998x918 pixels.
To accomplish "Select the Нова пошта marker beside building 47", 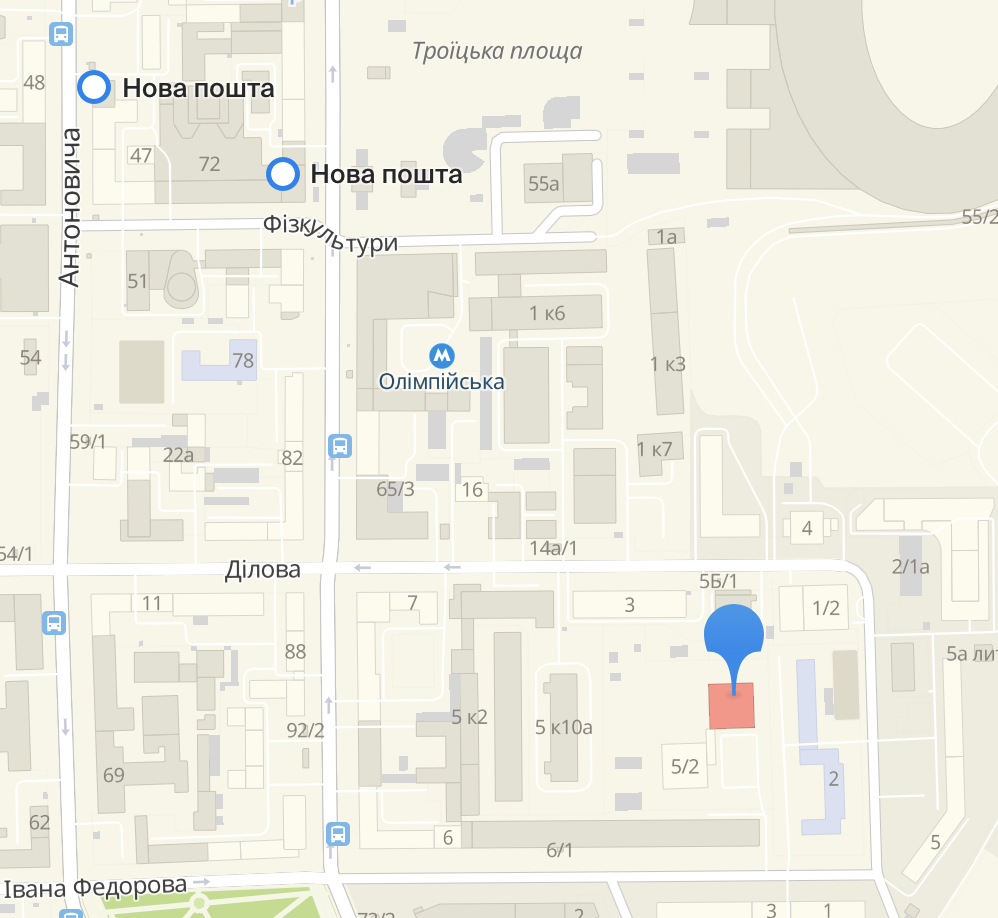I will (x=94, y=88).
